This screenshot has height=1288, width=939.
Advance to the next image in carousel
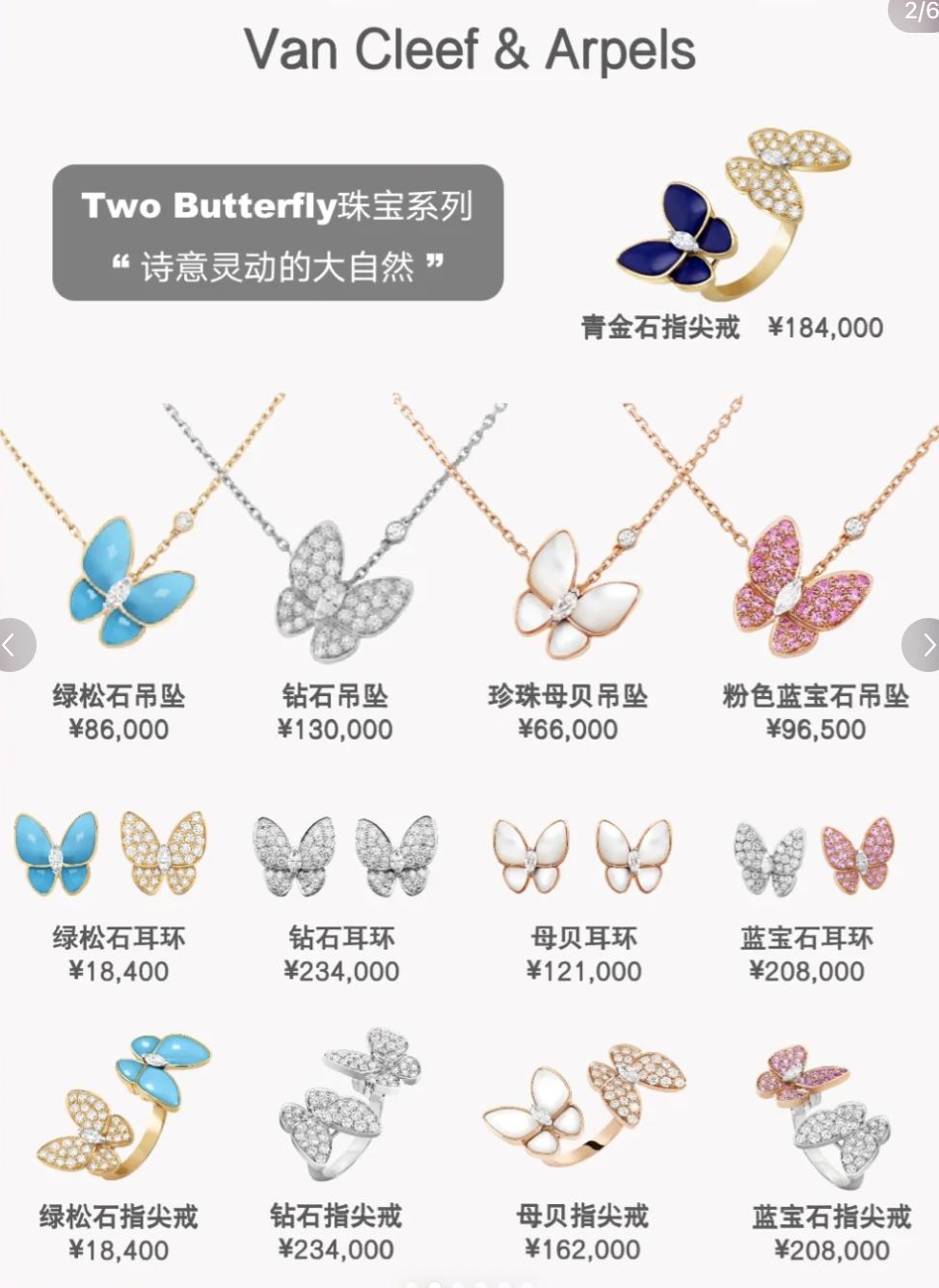[925, 645]
